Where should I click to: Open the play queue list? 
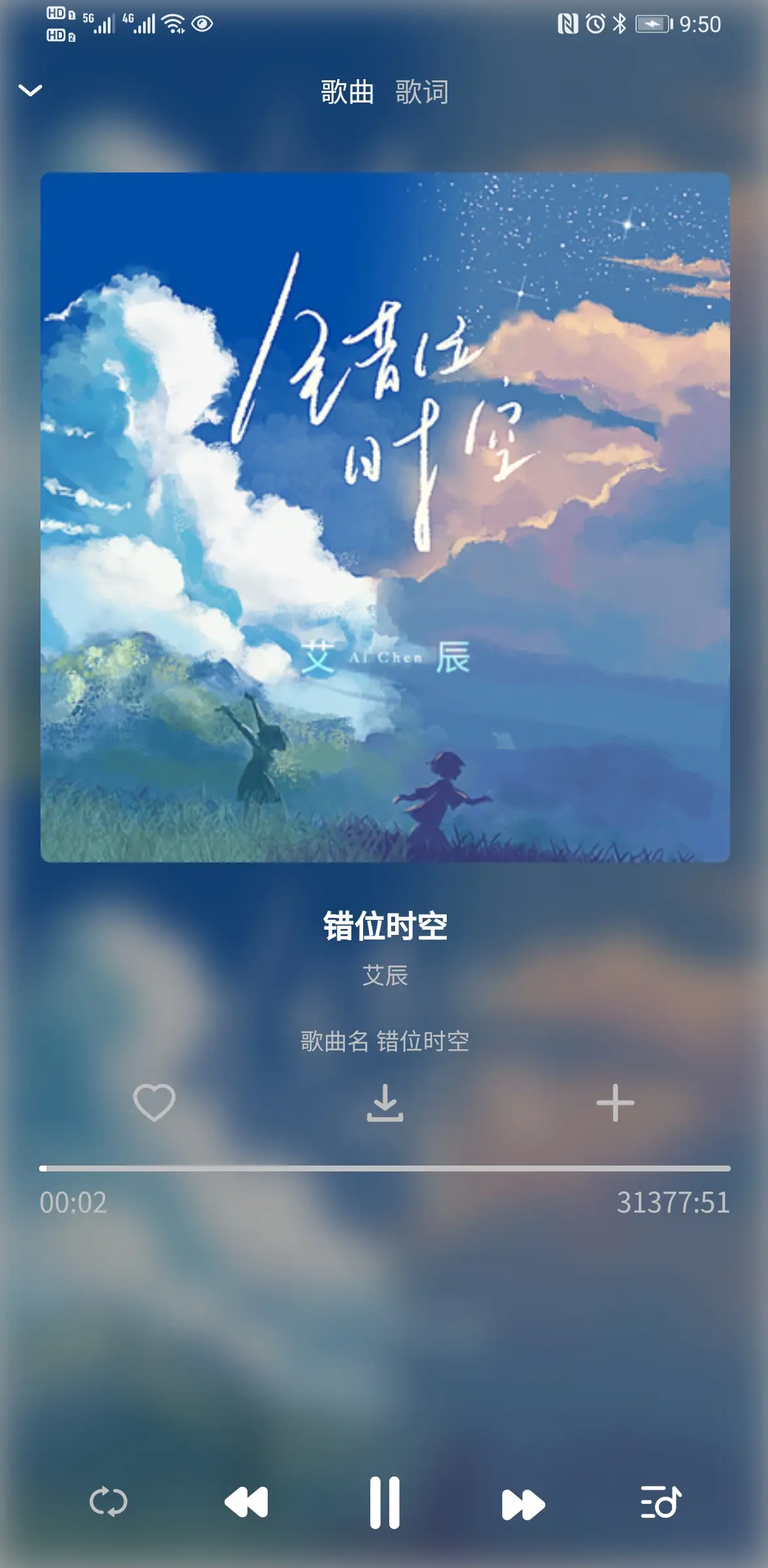point(660,1501)
